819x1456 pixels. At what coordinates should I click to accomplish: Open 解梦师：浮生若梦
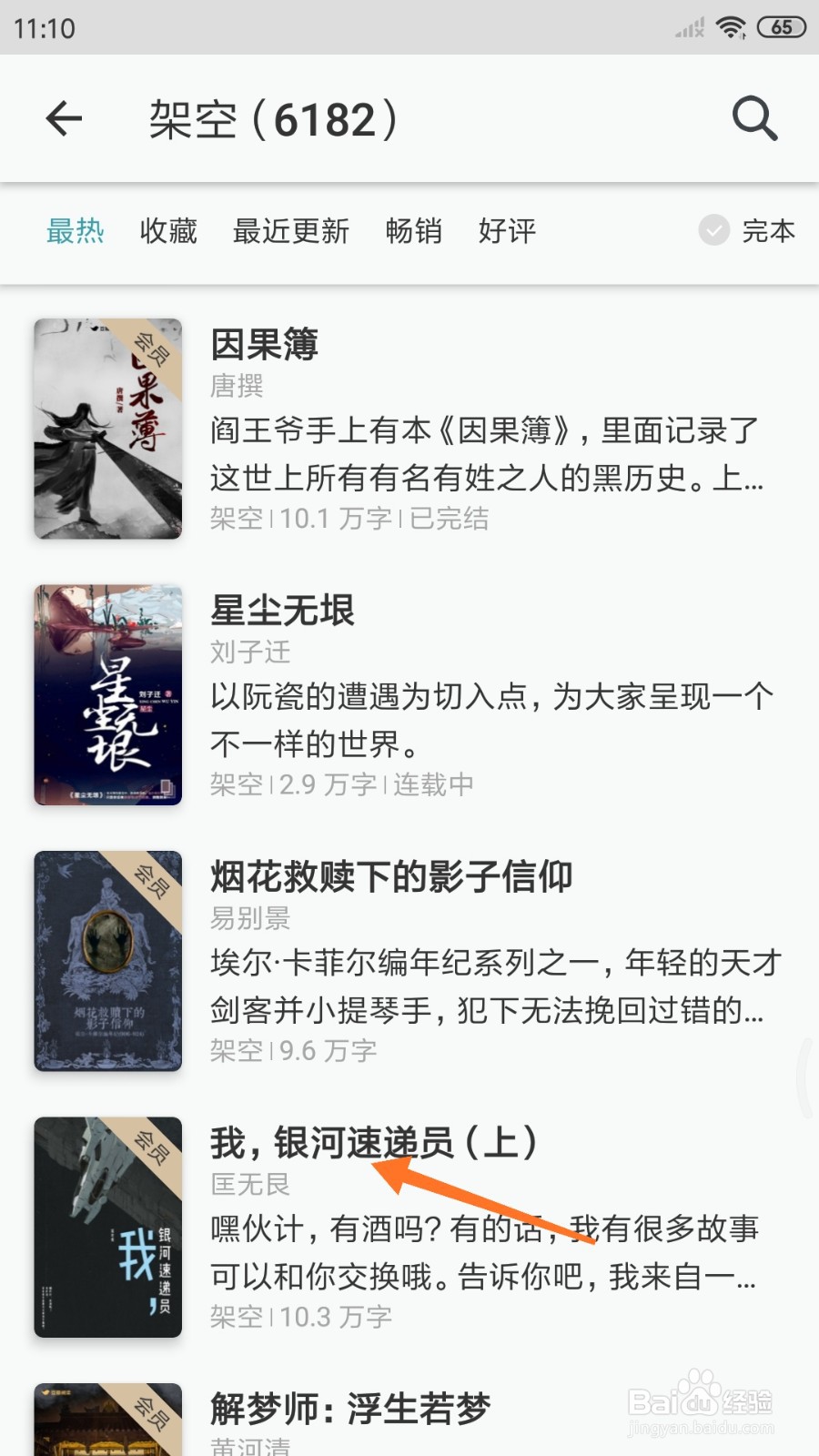point(350,1409)
